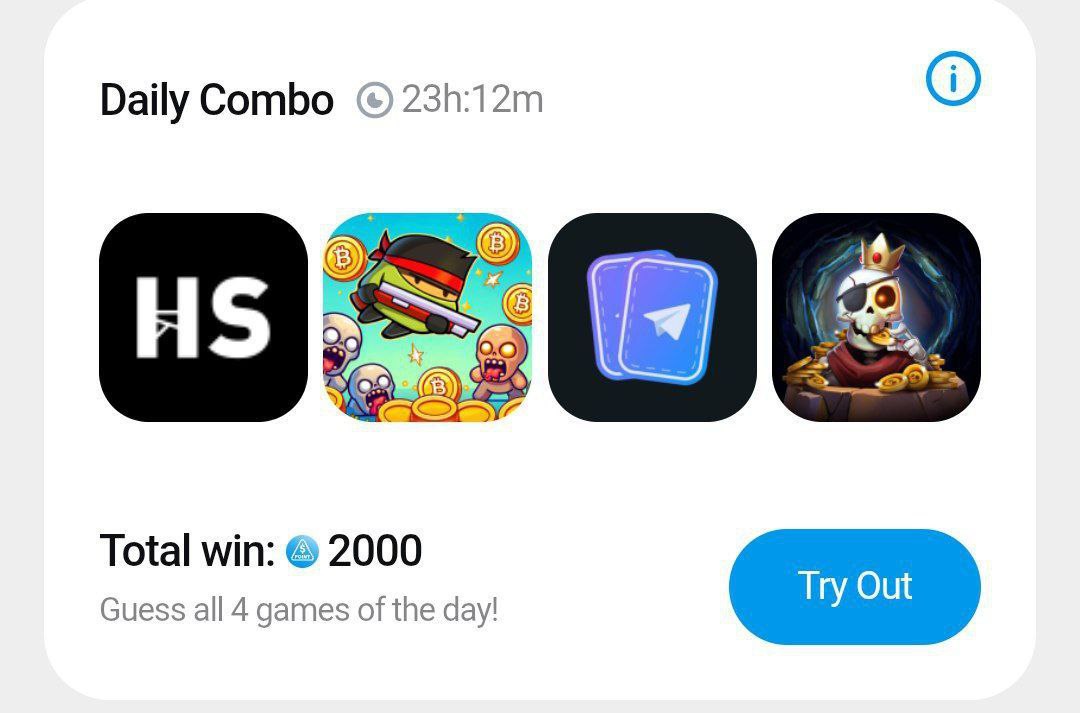
Task: Open the Telegram cards game tile
Action: click(x=652, y=317)
